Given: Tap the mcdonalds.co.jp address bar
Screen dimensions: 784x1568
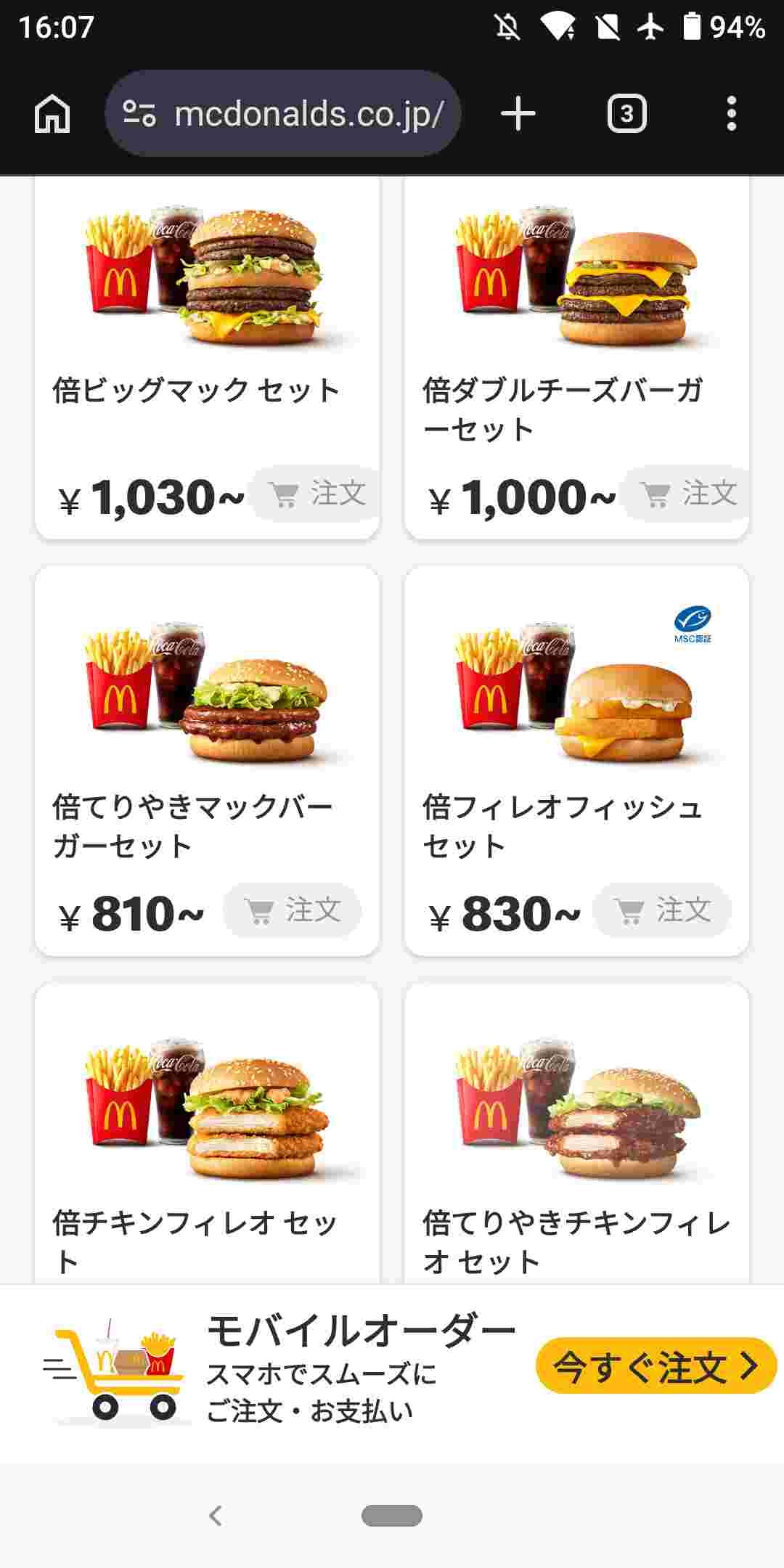Looking at the screenshot, I should coord(283,114).
